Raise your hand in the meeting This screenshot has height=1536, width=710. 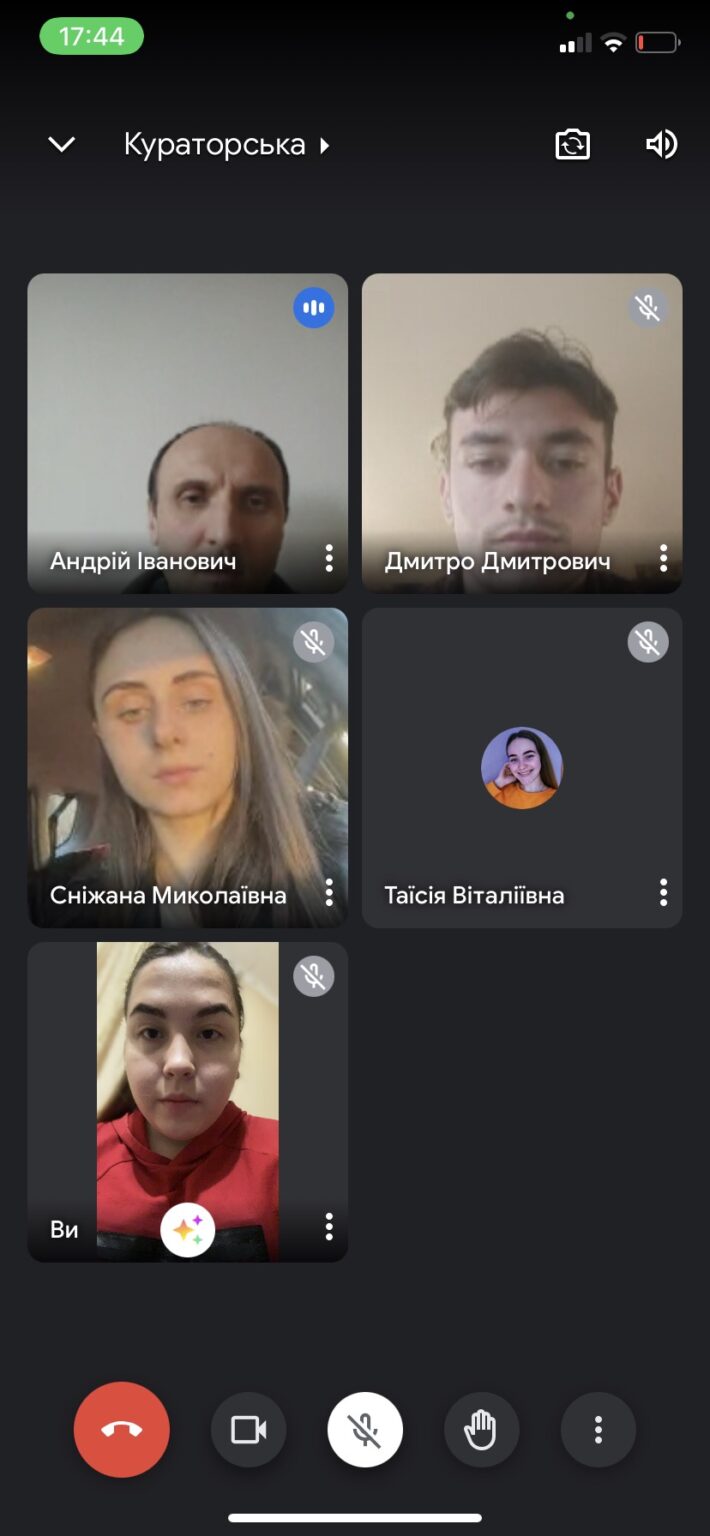481,1430
